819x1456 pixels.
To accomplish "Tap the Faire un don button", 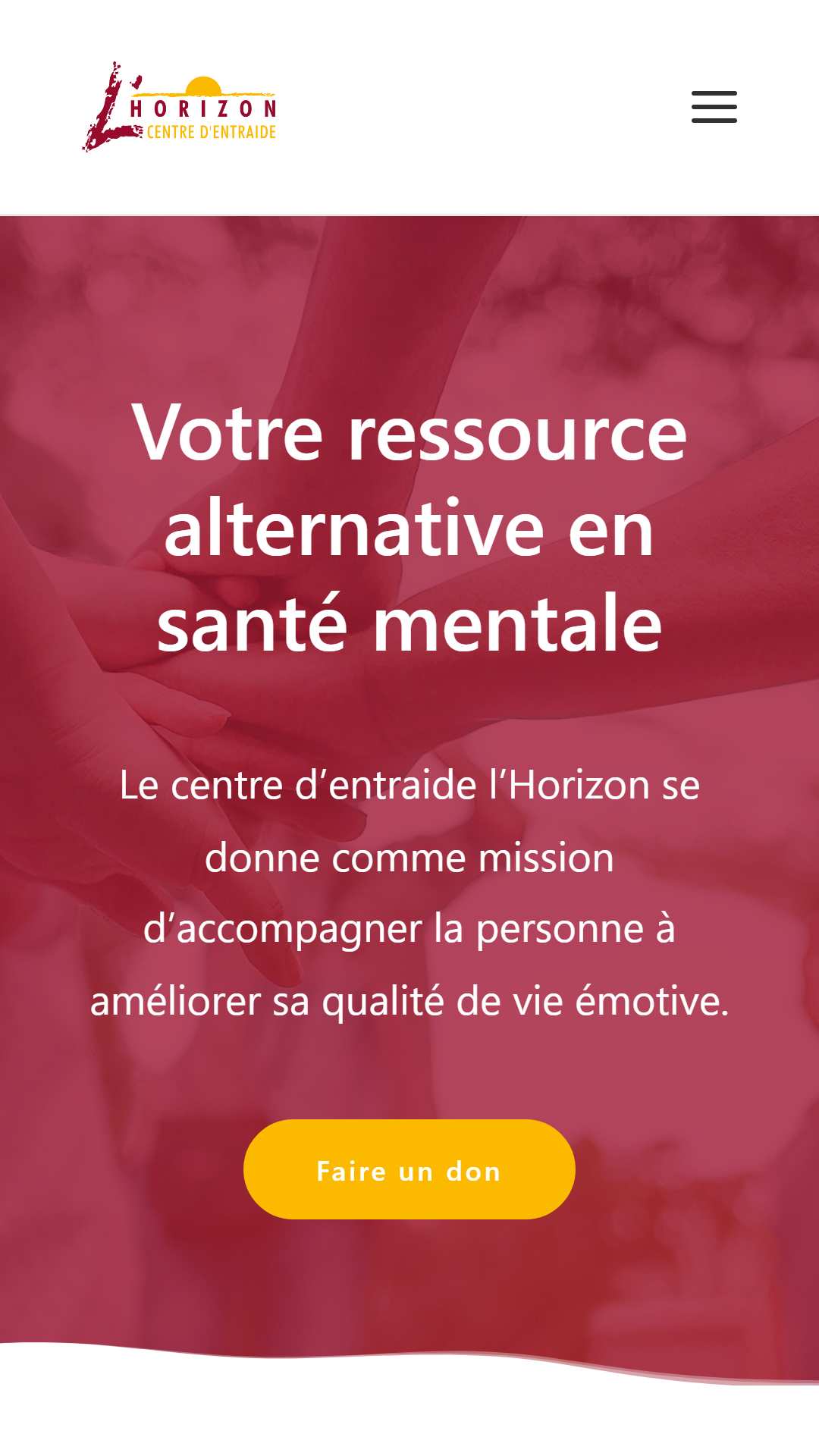I will click(409, 1169).
